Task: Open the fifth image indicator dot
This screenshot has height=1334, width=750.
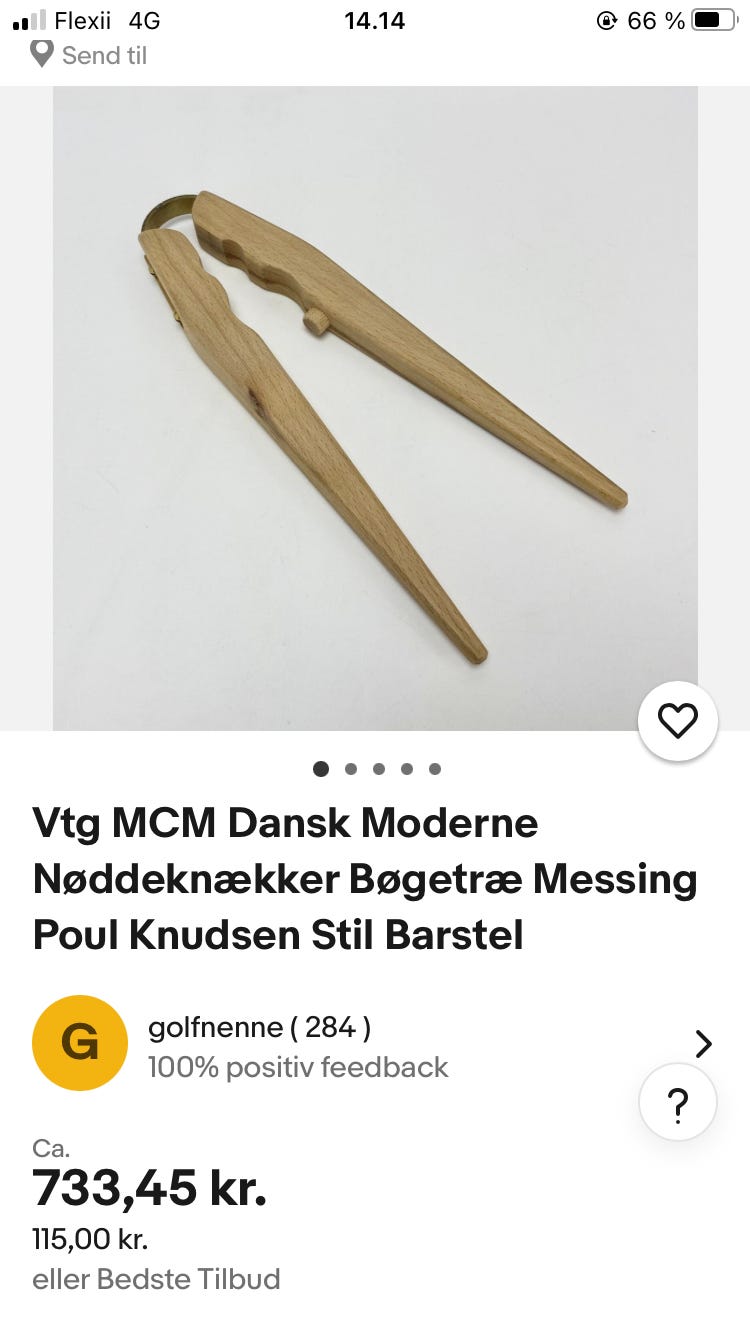Action: (x=435, y=769)
